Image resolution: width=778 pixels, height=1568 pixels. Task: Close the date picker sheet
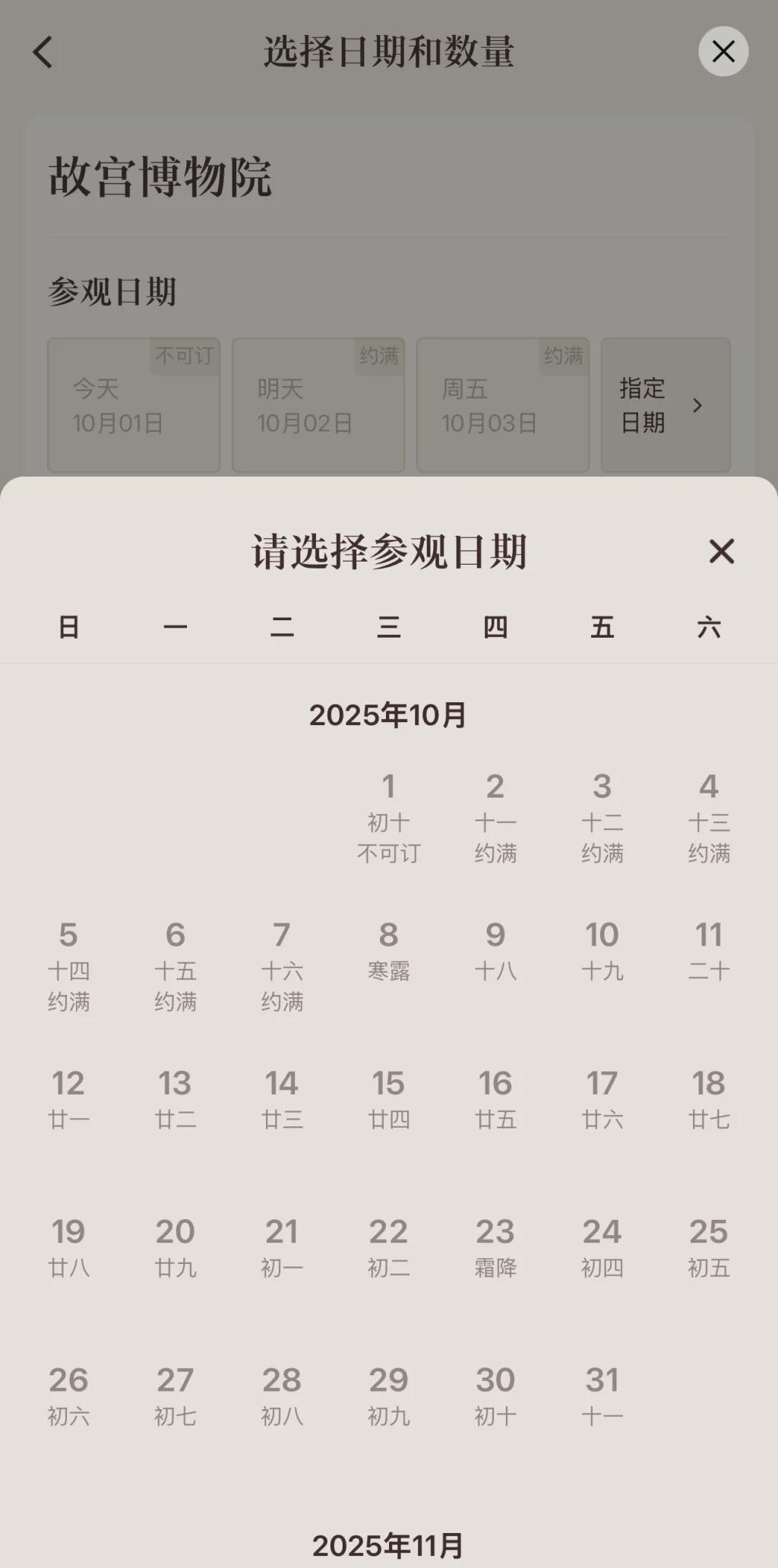(x=721, y=551)
